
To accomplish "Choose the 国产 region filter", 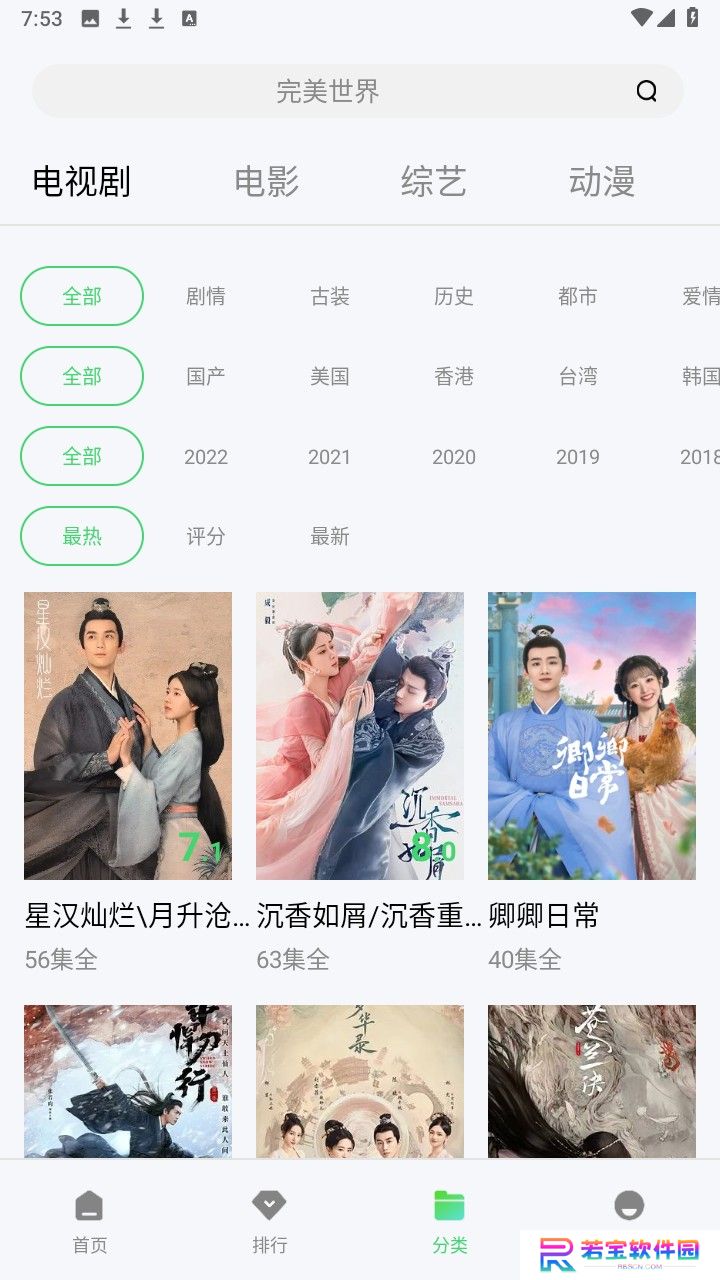I will tap(206, 376).
